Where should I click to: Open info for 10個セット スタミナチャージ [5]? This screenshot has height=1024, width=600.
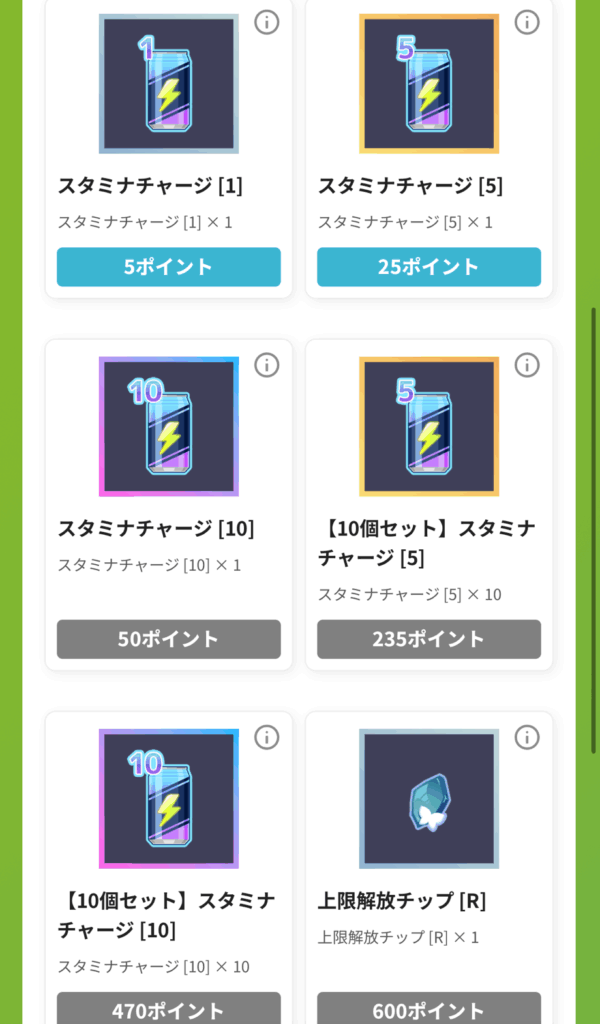[527, 365]
